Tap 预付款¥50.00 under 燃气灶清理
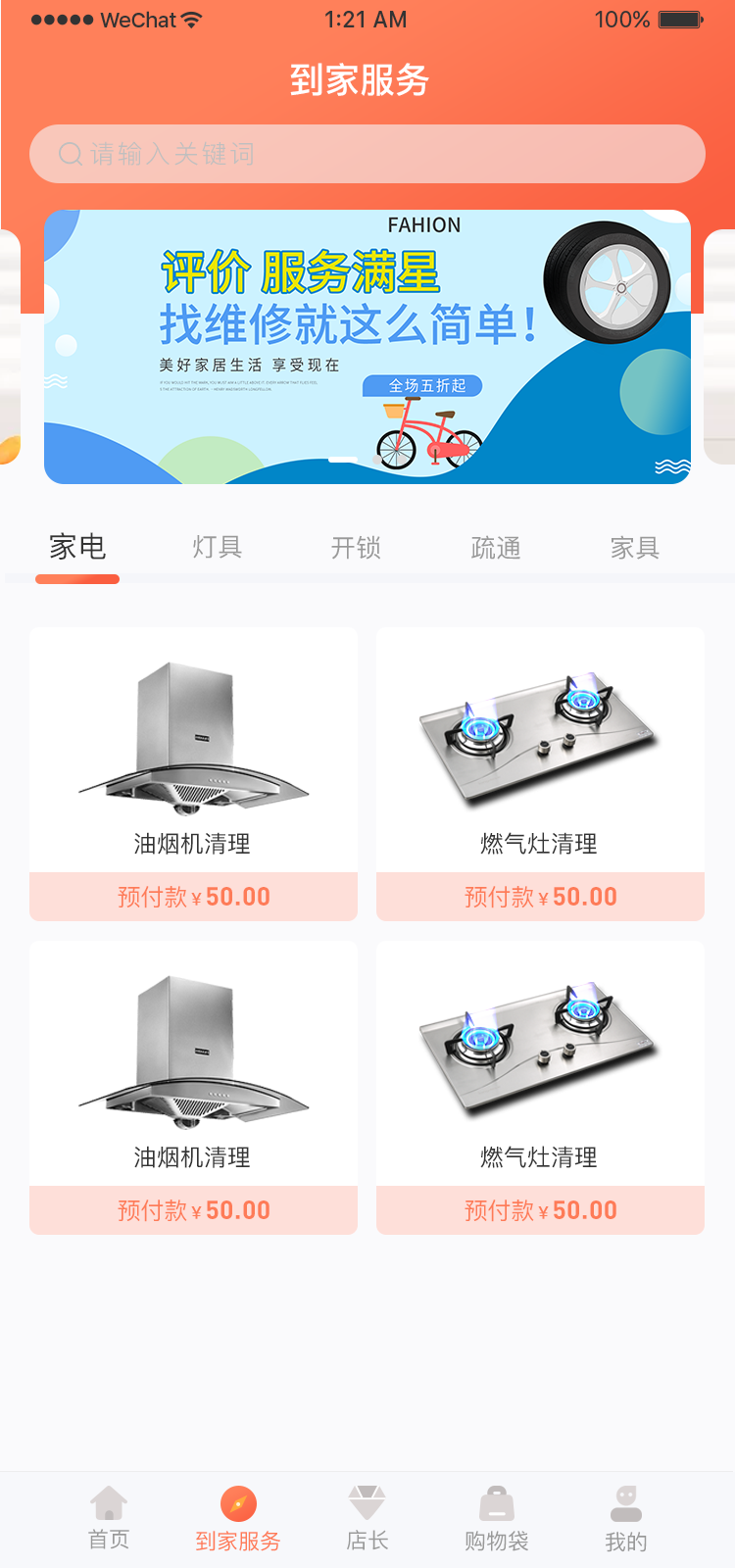 [x=540, y=896]
